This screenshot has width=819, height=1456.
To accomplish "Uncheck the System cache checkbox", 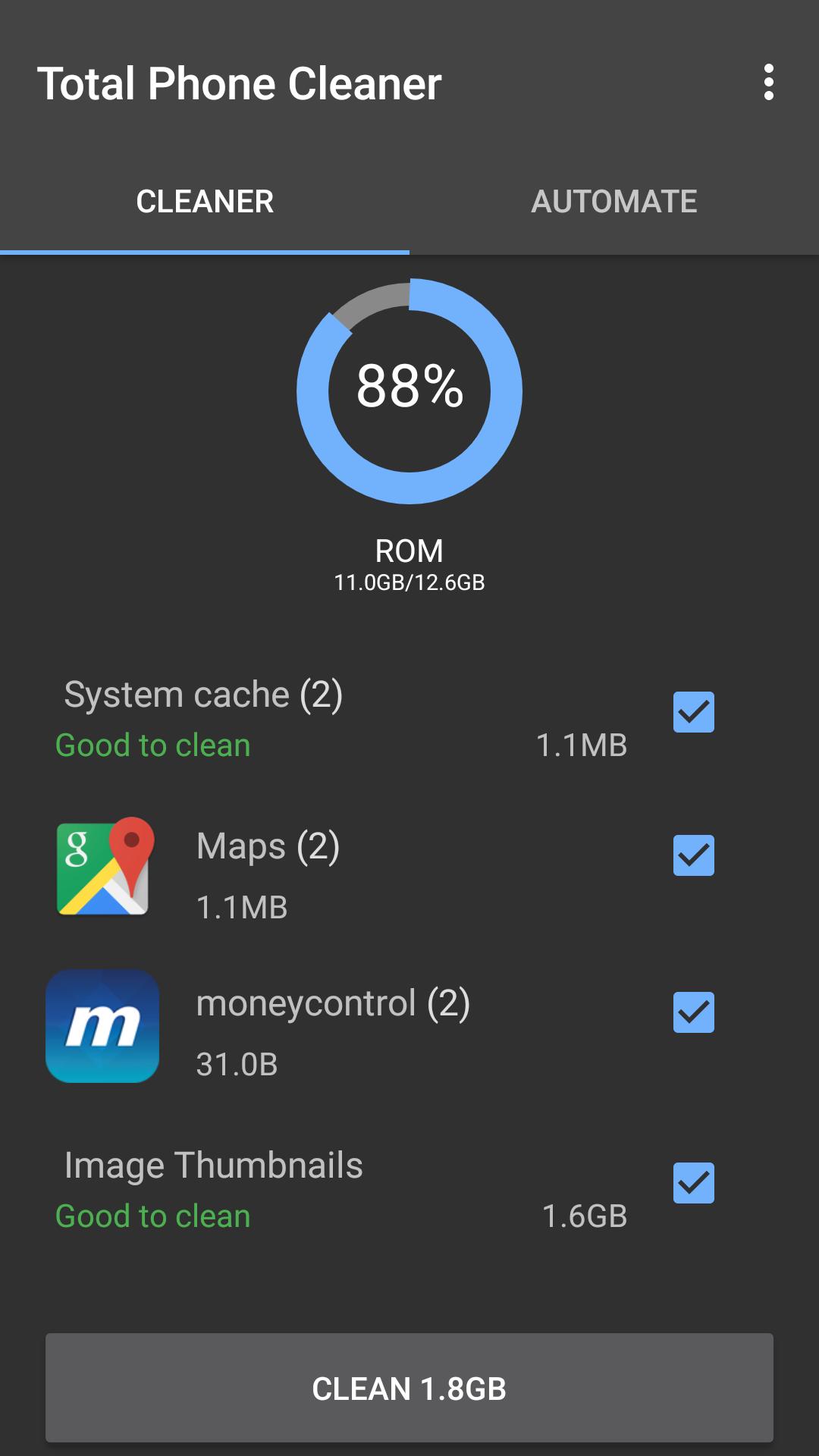I will point(692,713).
